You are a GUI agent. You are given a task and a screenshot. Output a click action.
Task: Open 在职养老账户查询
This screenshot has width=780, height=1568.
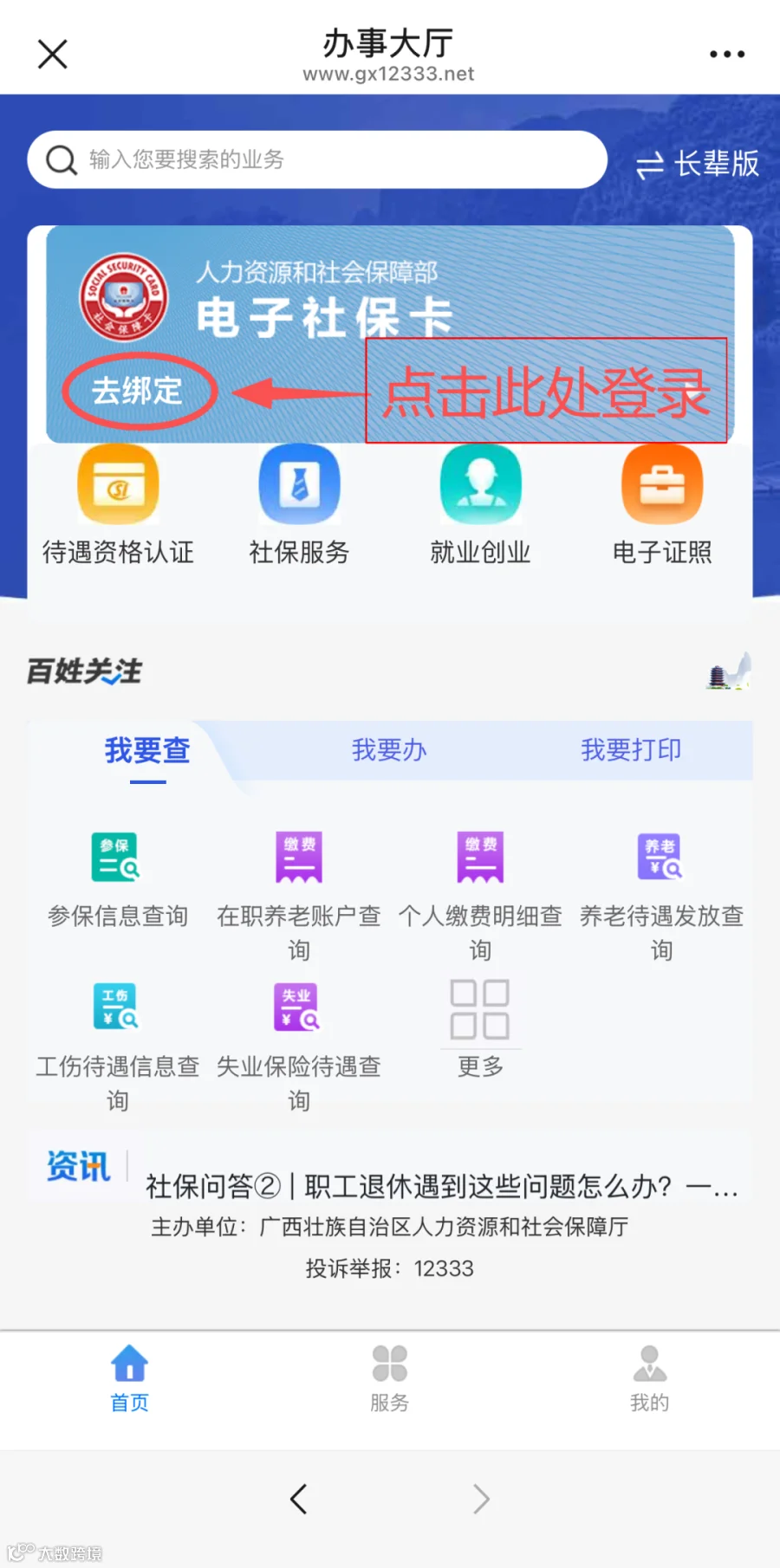[299, 897]
